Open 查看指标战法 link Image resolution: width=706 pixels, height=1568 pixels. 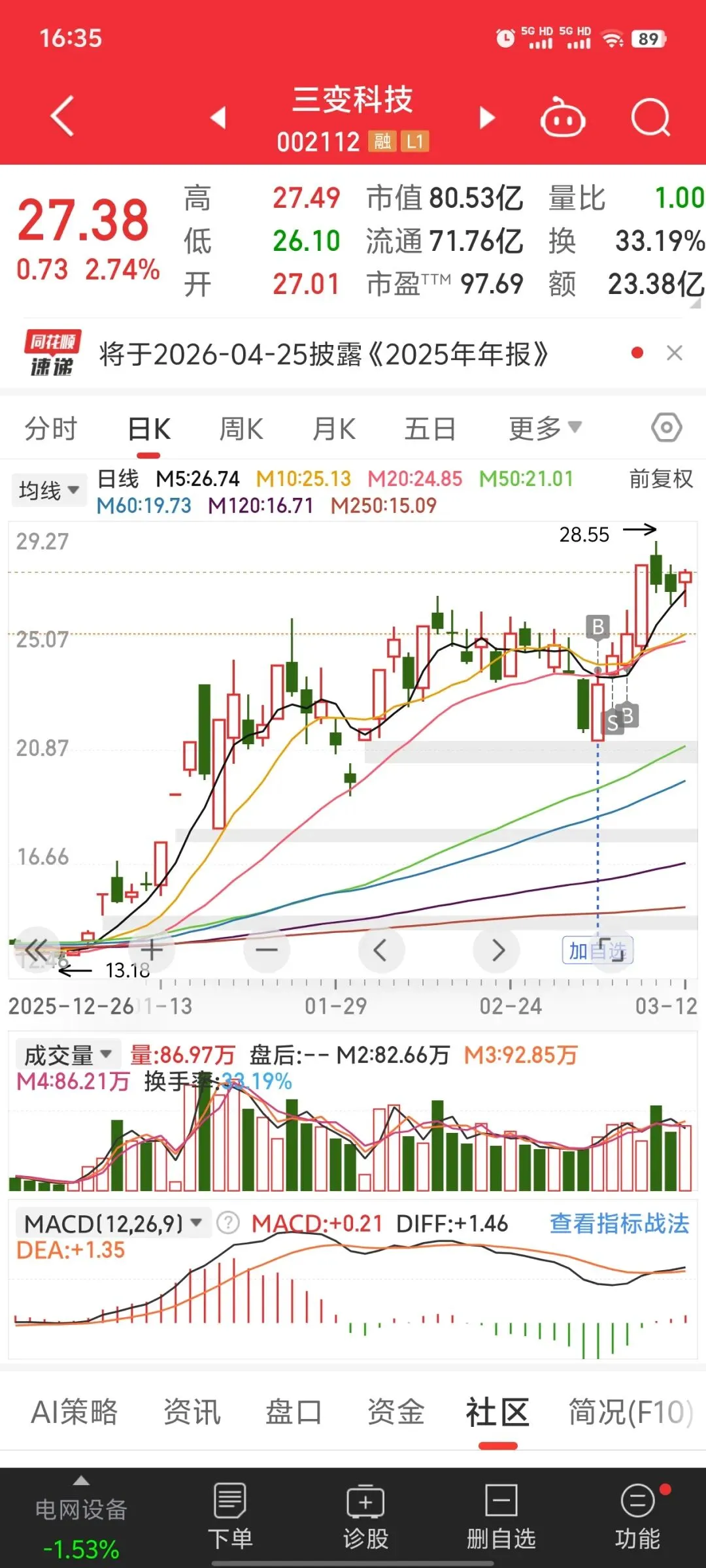pos(619,1223)
